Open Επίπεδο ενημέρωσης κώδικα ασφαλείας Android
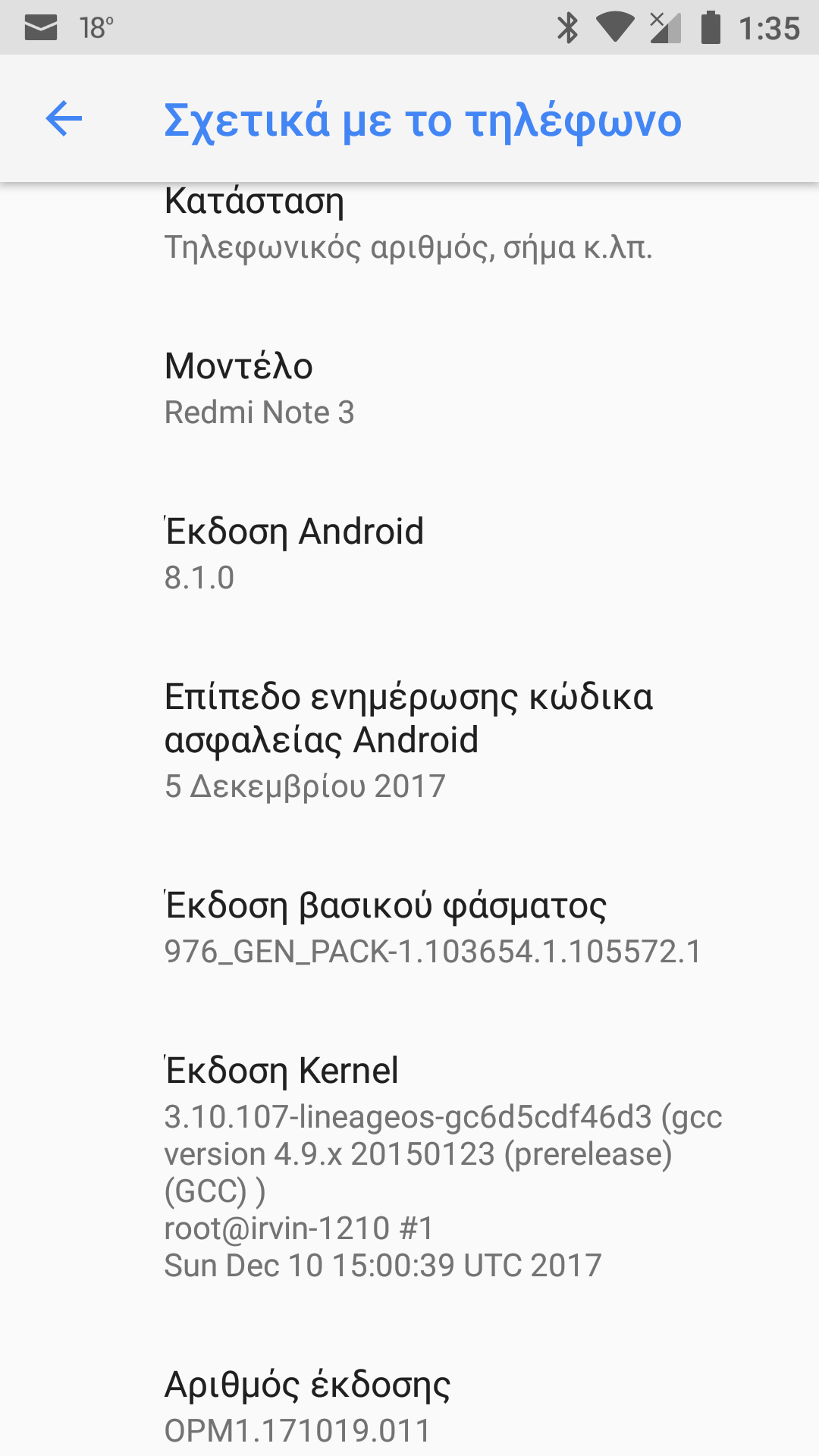Screen dimensions: 819x1456 (409, 739)
